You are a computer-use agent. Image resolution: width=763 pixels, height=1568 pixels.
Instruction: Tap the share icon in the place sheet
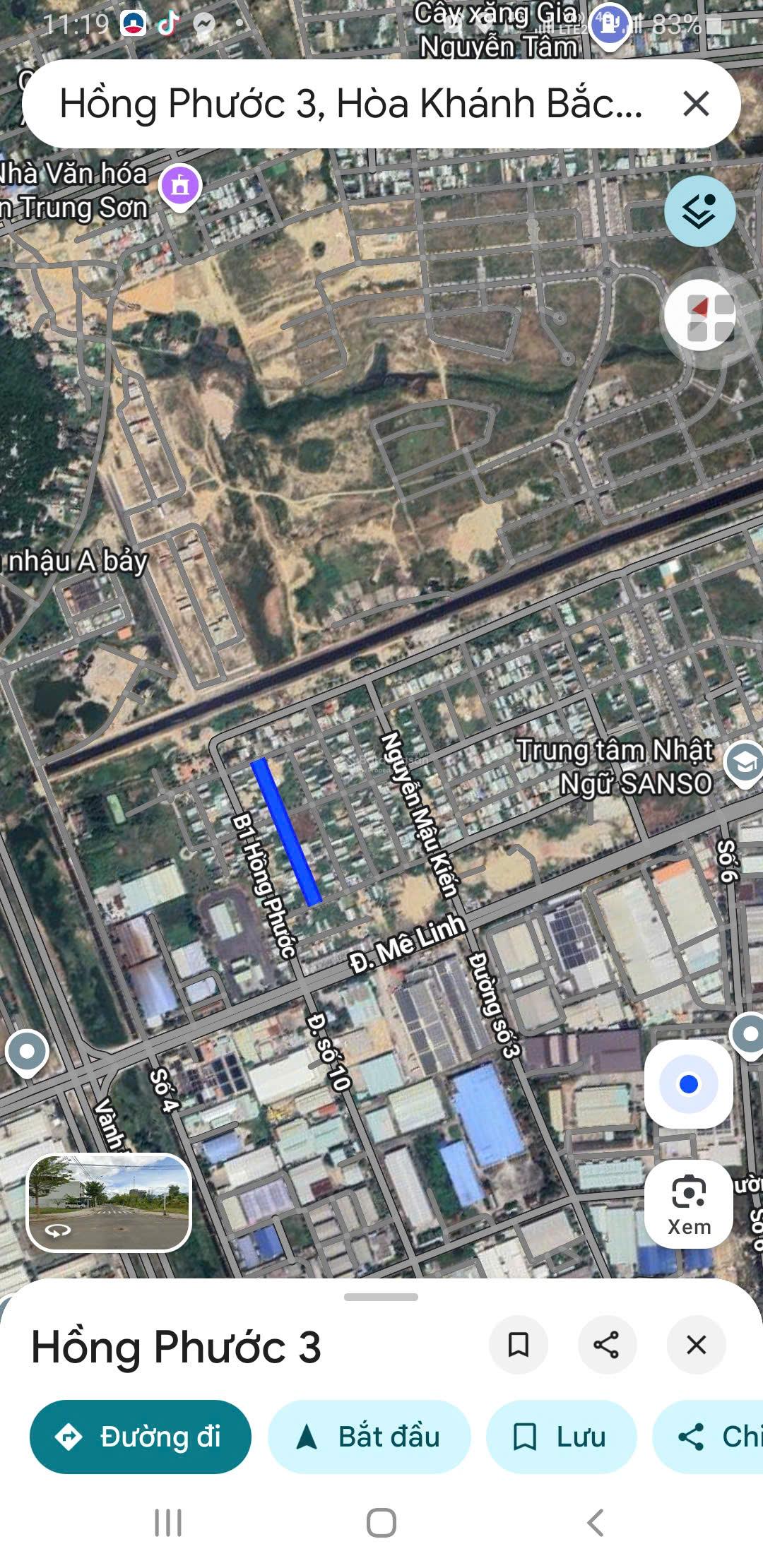pyautogui.click(x=607, y=1343)
